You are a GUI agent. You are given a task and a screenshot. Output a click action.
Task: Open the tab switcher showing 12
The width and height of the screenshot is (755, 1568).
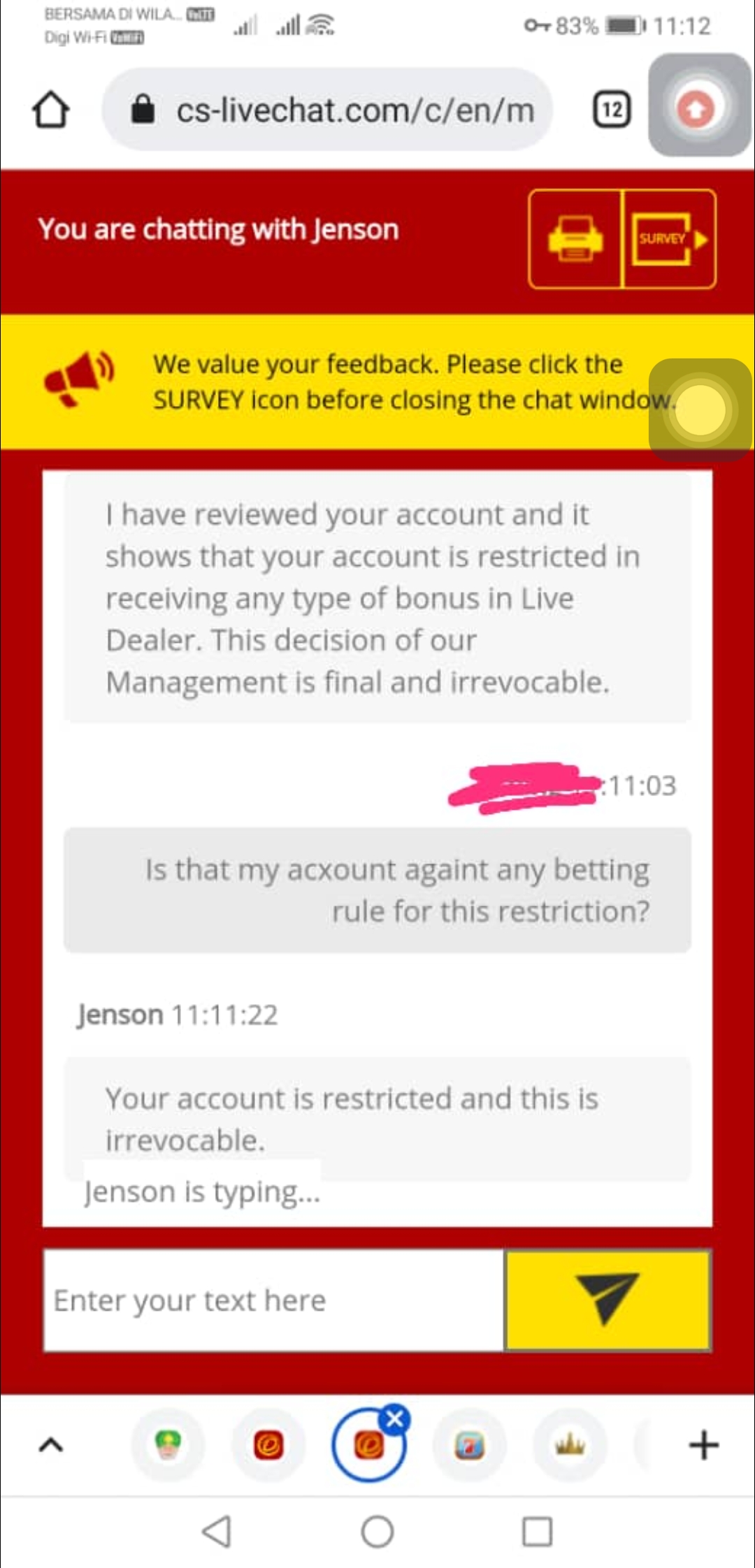tap(612, 110)
